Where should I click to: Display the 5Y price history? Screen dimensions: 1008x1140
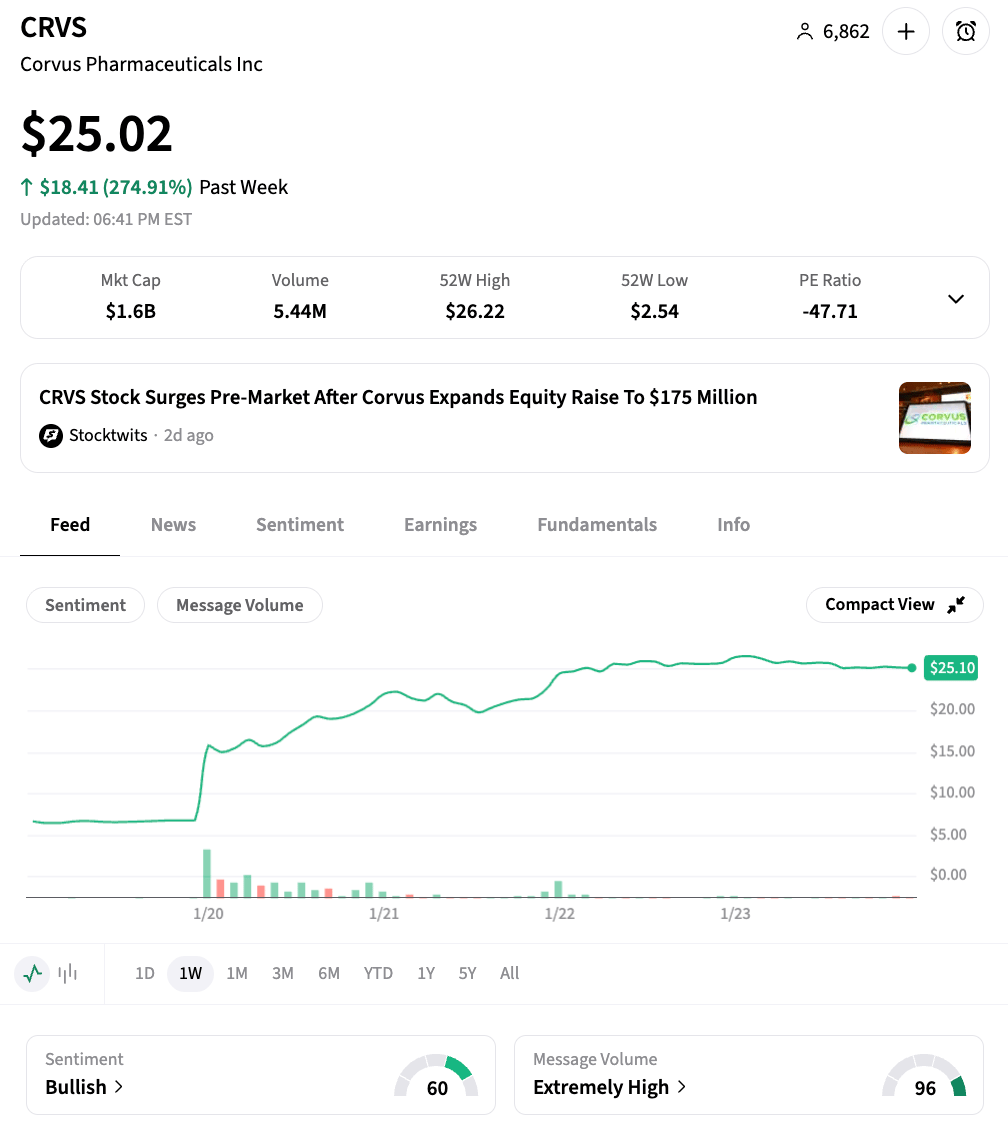467,973
